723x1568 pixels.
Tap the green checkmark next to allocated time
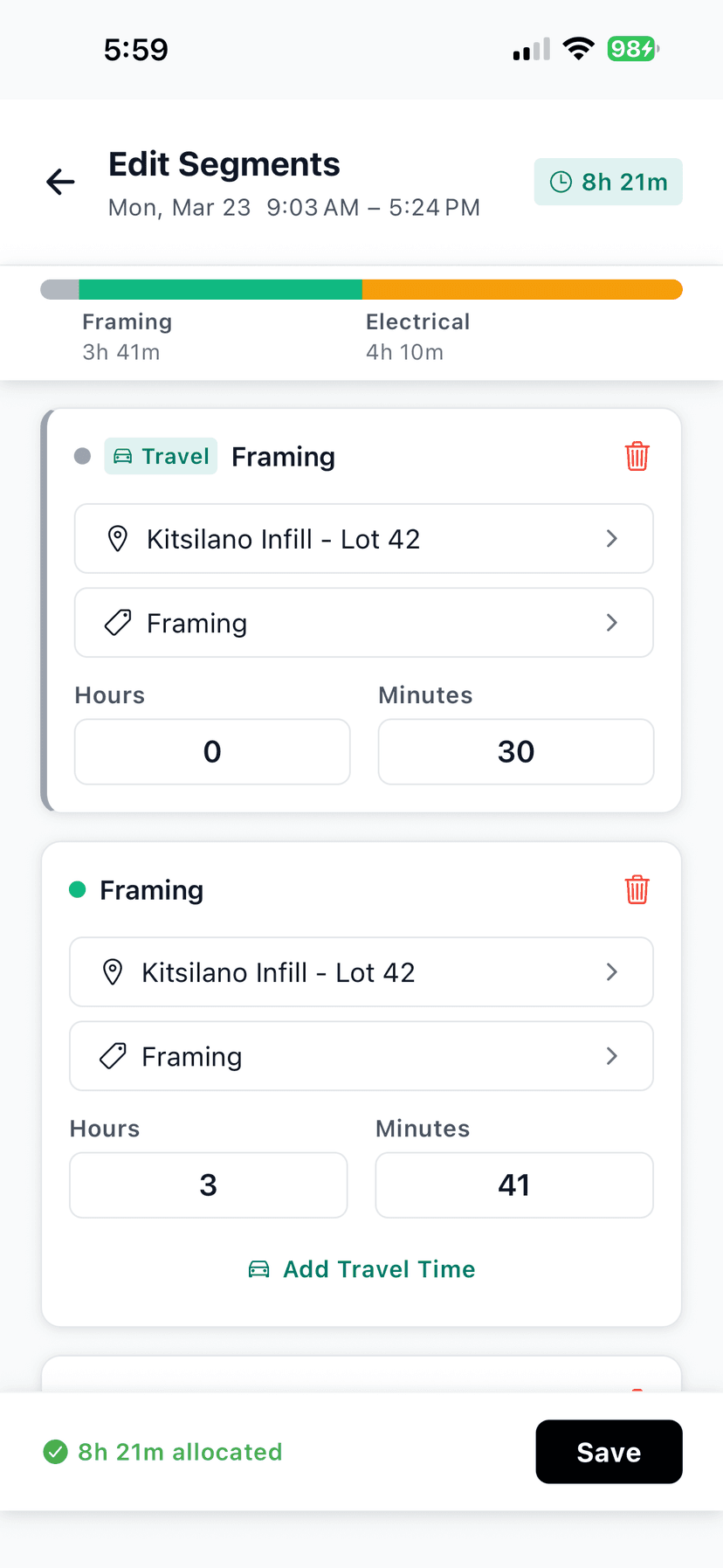pyautogui.click(x=55, y=1452)
